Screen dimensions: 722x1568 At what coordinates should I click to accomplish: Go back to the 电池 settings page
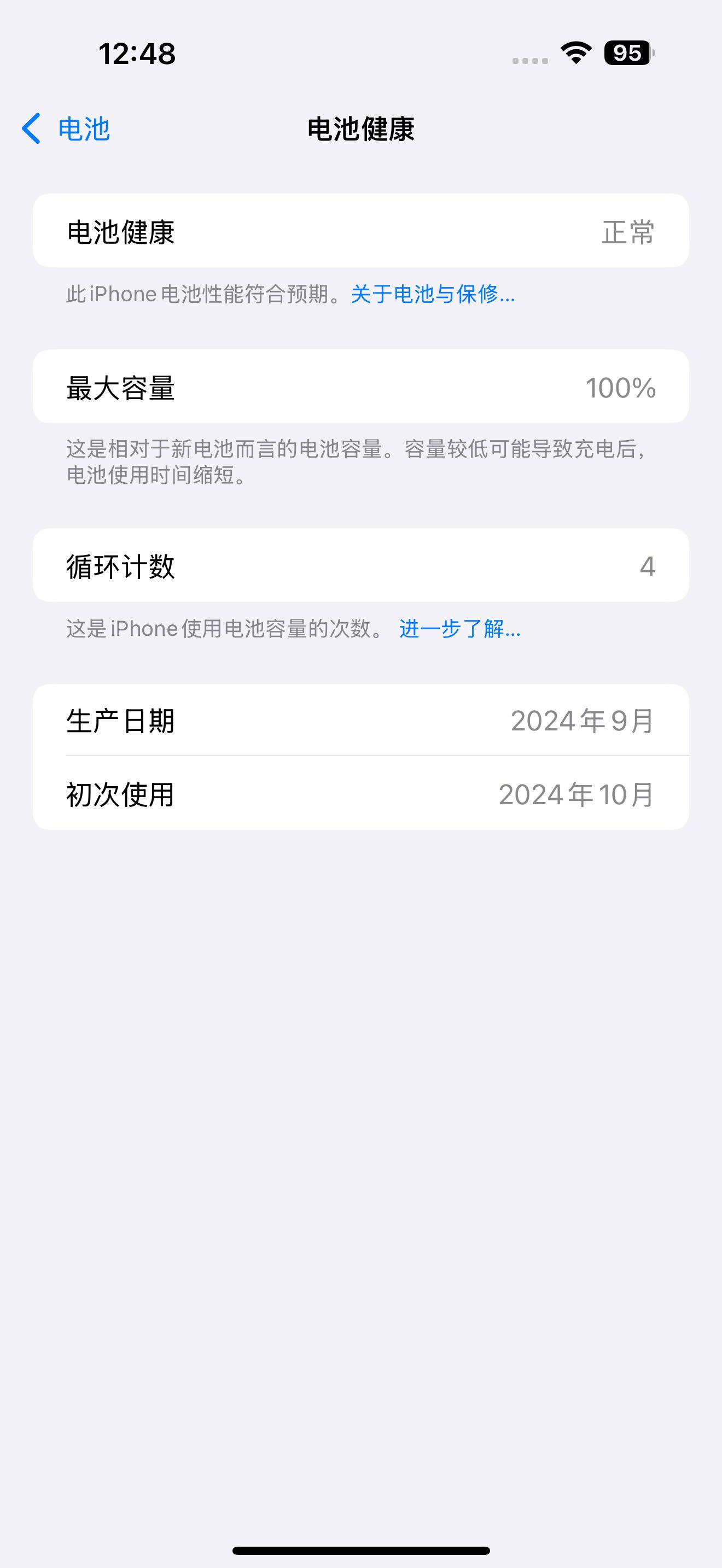pos(66,129)
